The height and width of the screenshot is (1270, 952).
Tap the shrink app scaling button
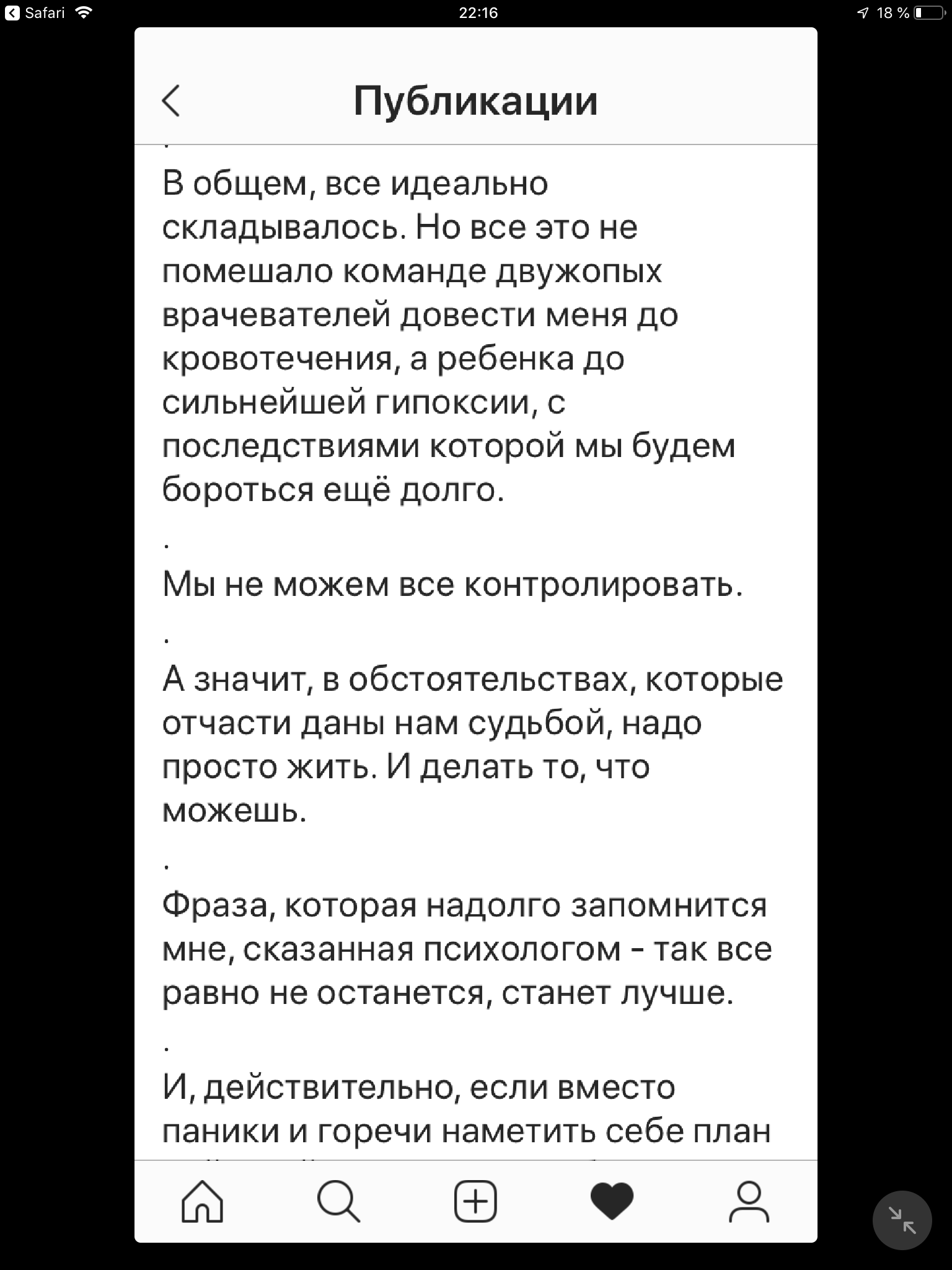902,1220
